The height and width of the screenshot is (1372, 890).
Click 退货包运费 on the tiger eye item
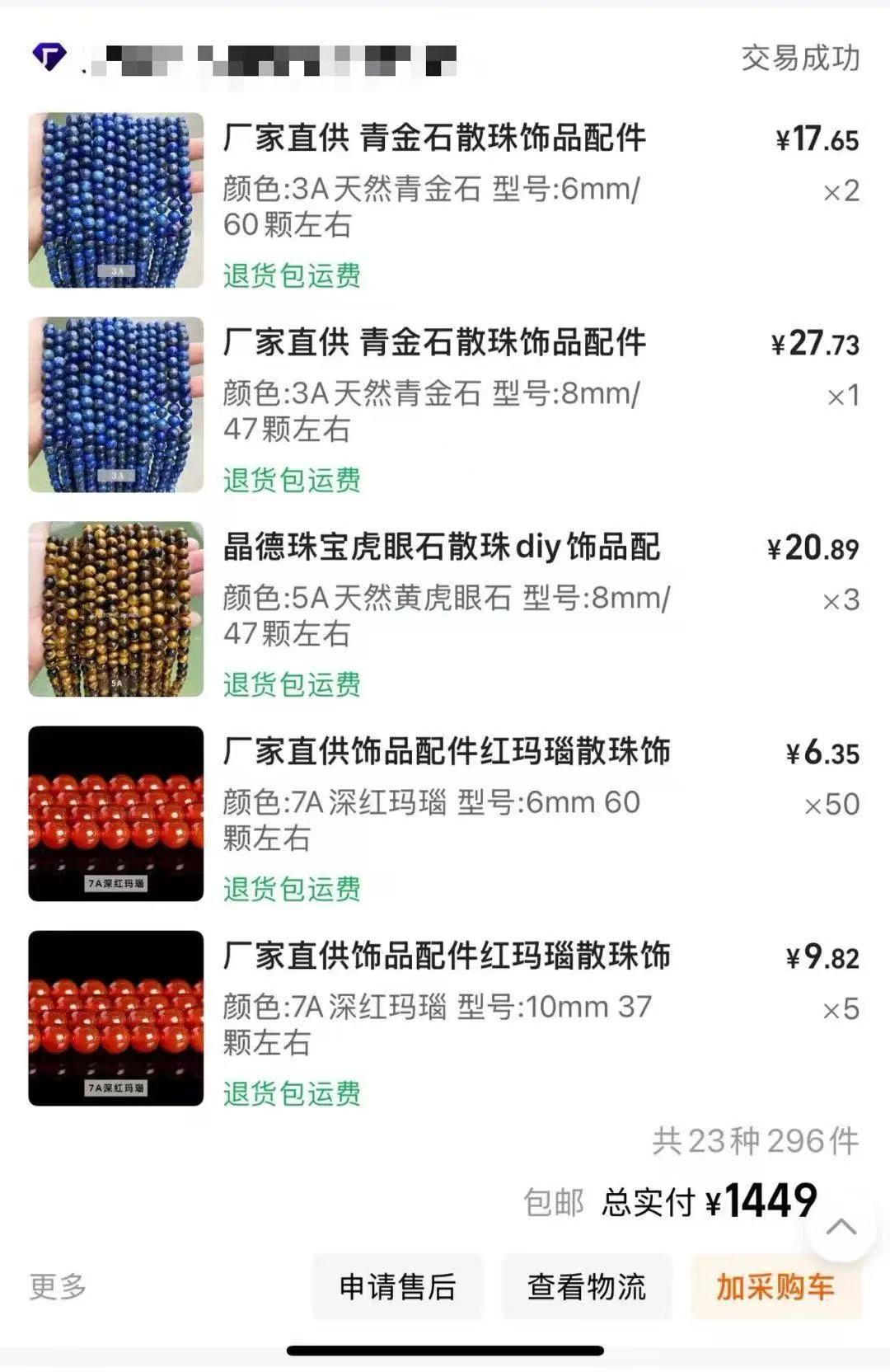coord(289,683)
